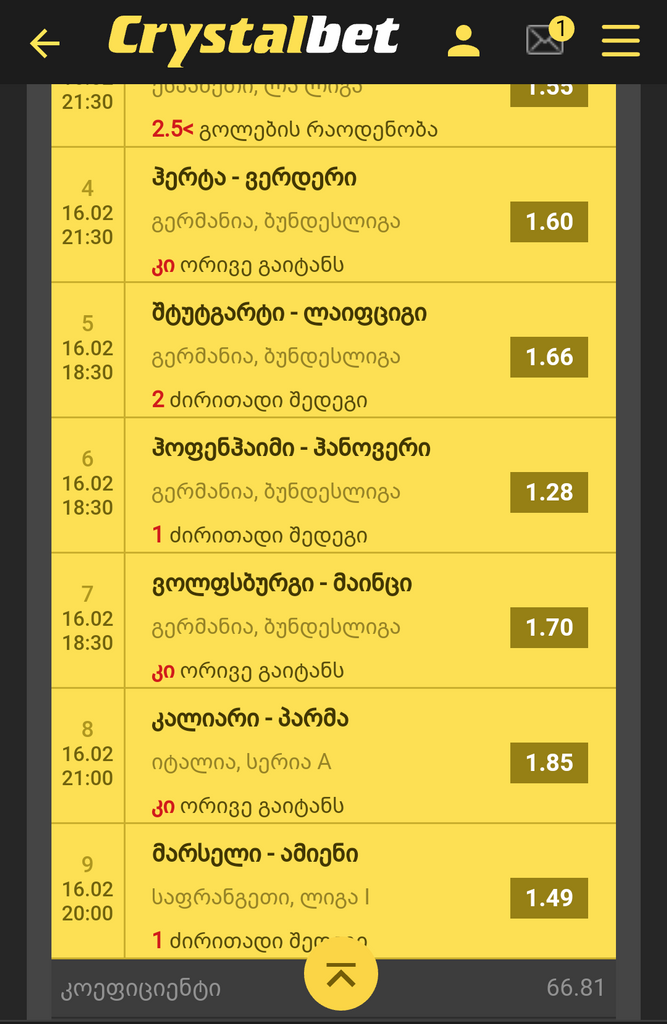Go back using the yellow arrow
This screenshot has width=667, height=1024.
(45, 43)
